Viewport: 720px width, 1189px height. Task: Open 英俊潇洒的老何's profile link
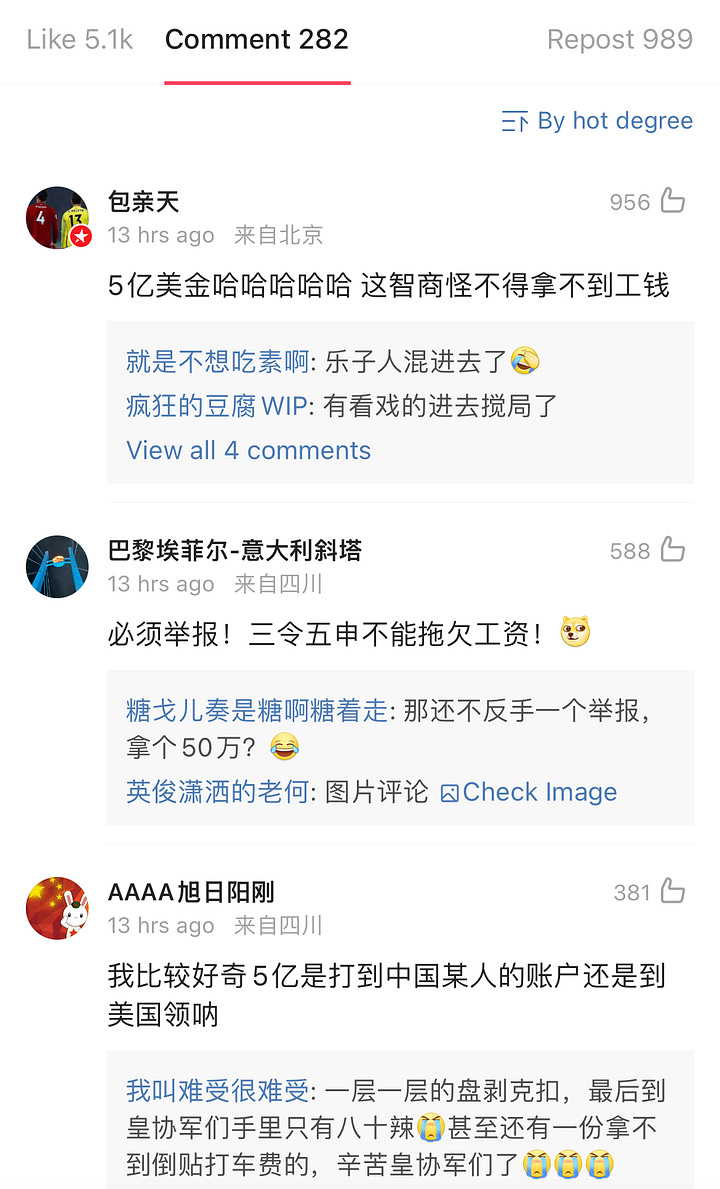coord(217,792)
